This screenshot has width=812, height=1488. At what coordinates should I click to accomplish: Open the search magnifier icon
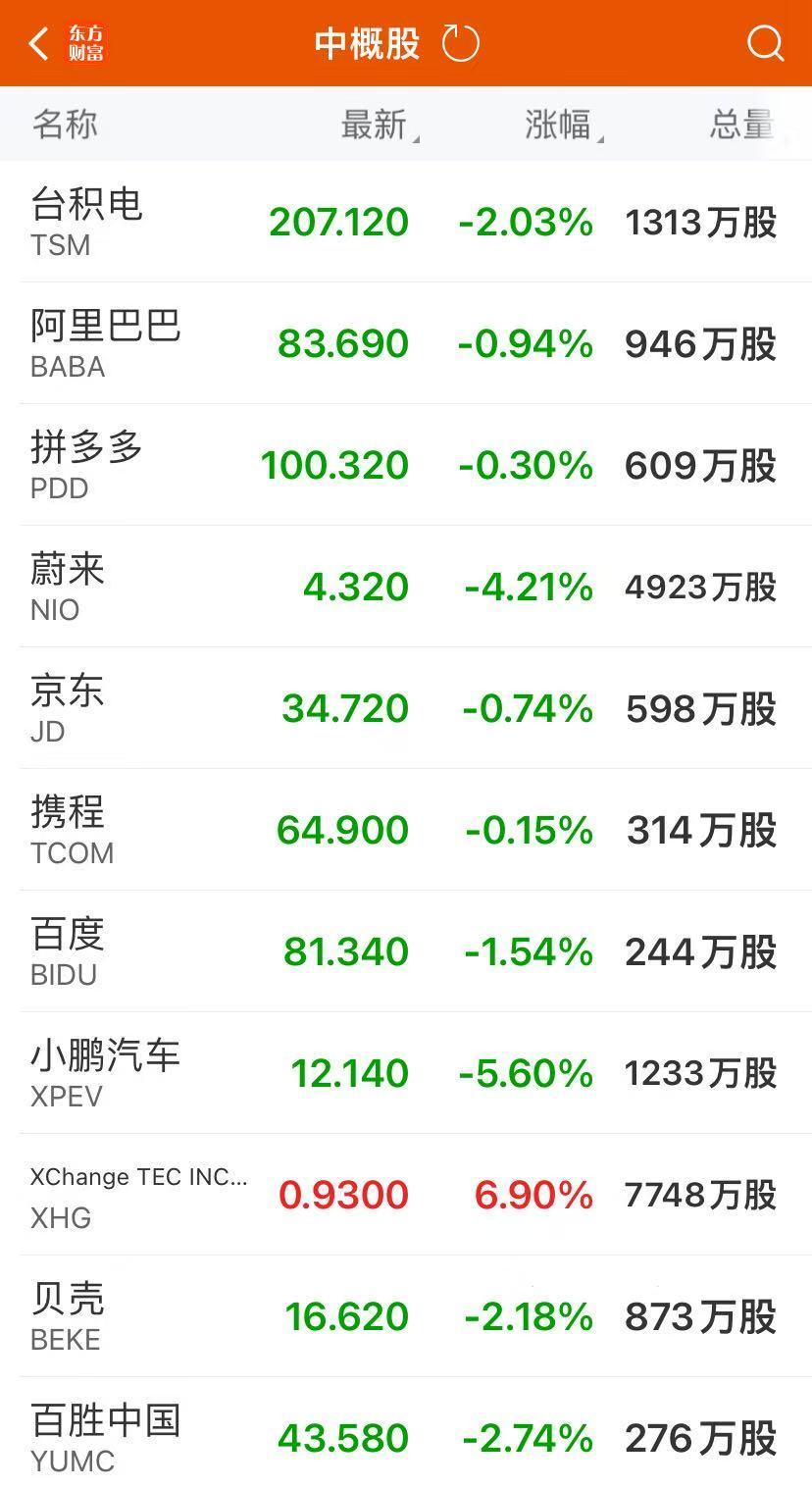click(x=765, y=43)
